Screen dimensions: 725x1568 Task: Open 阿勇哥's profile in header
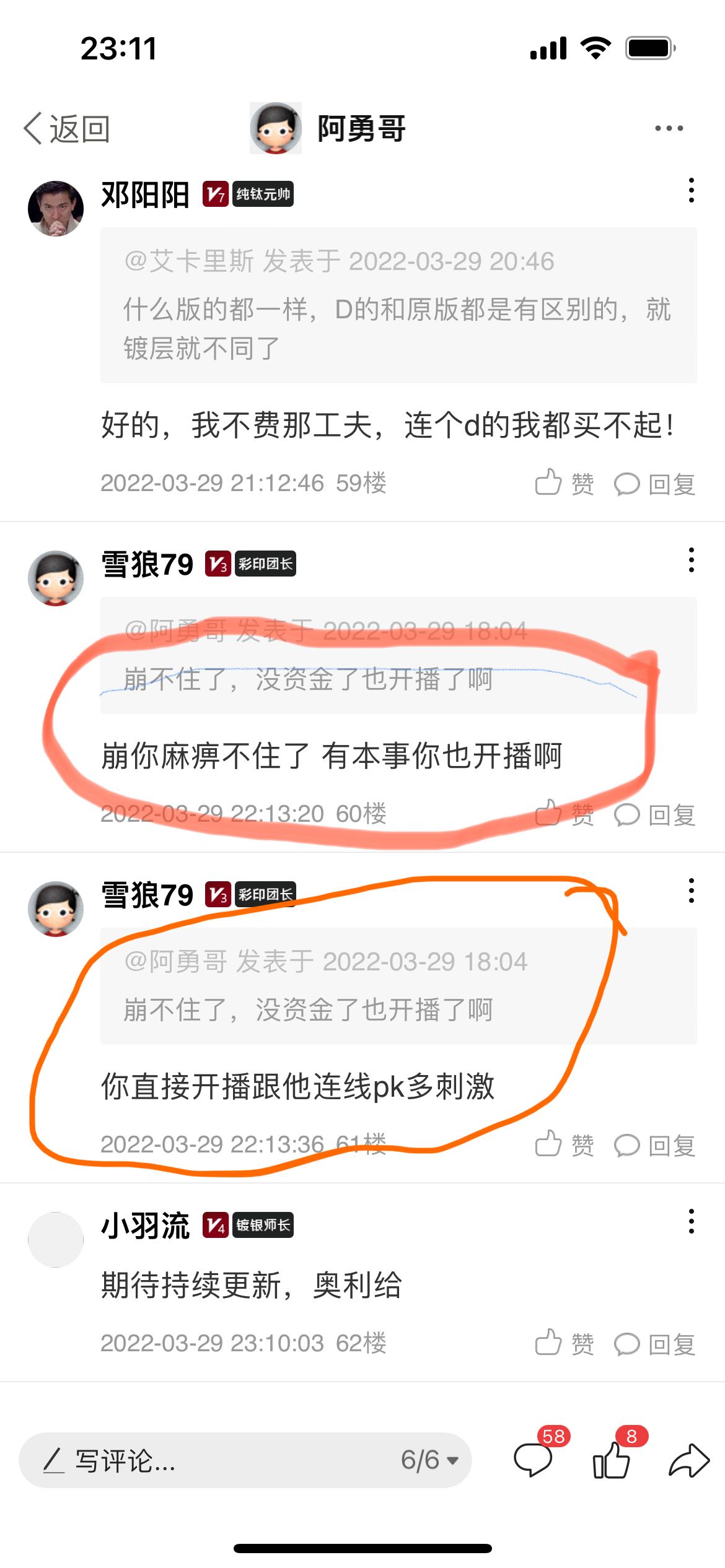(x=328, y=129)
